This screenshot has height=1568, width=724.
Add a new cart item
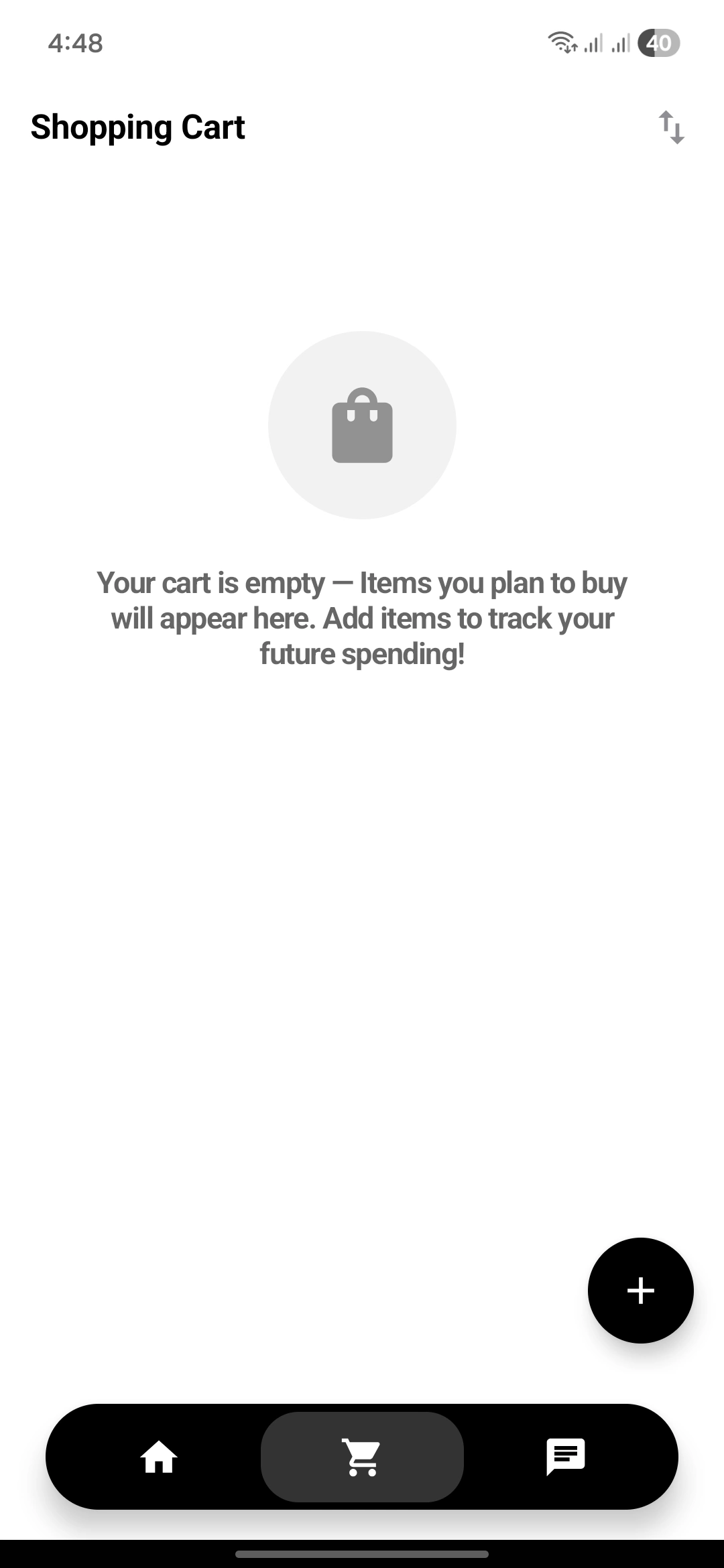pyautogui.click(x=640, y=1290)
